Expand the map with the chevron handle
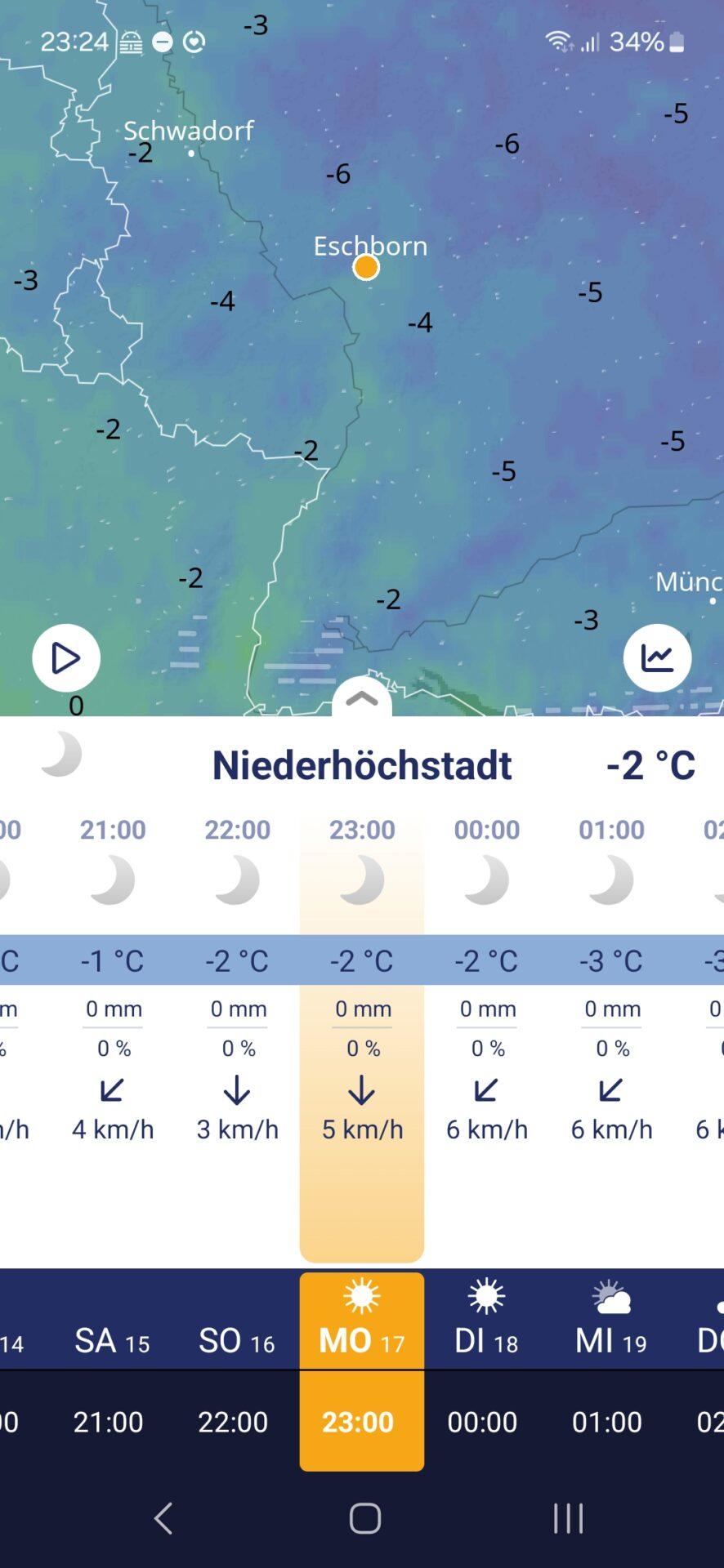Image resolution: width=724 pixels, height=1568 pixels. click(362, 699)
